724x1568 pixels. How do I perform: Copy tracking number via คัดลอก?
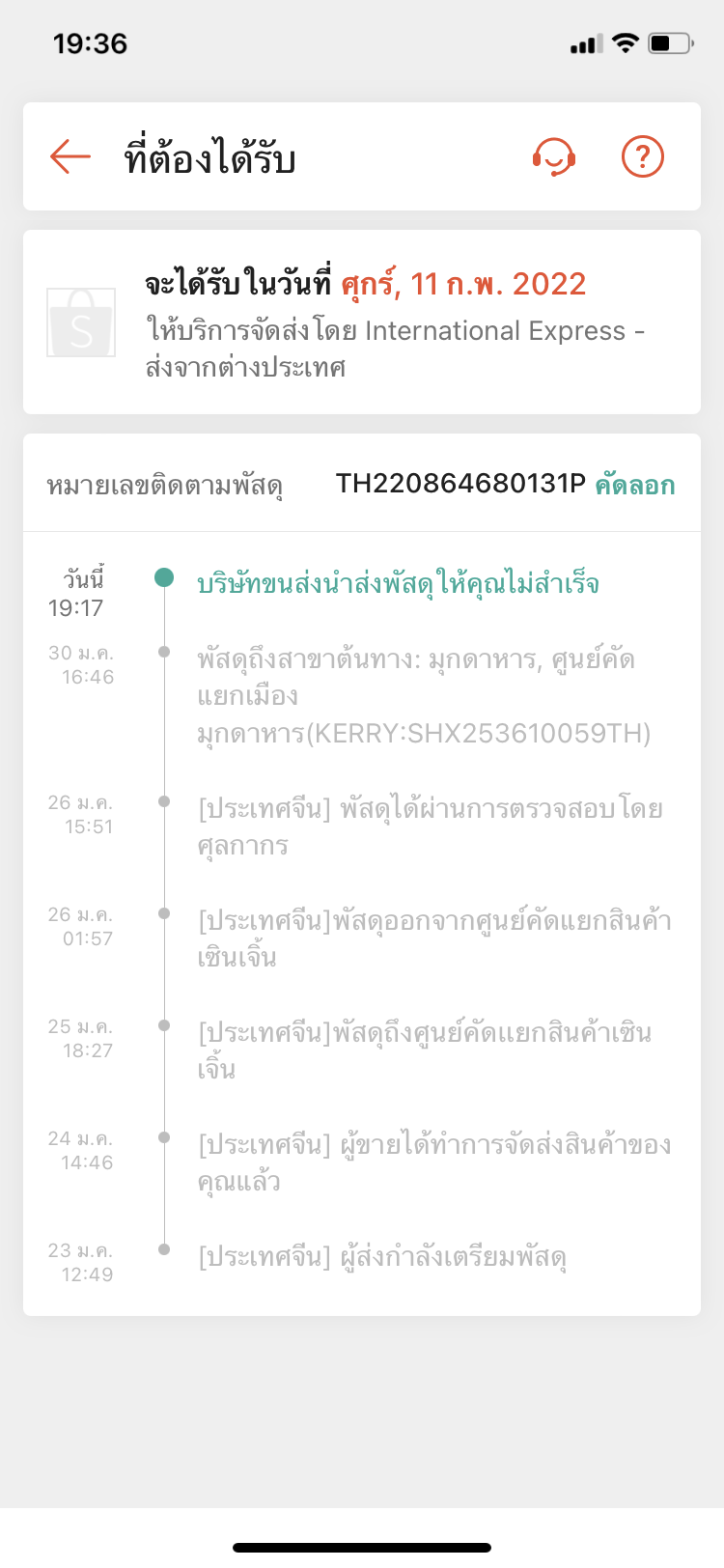[635, 486]
